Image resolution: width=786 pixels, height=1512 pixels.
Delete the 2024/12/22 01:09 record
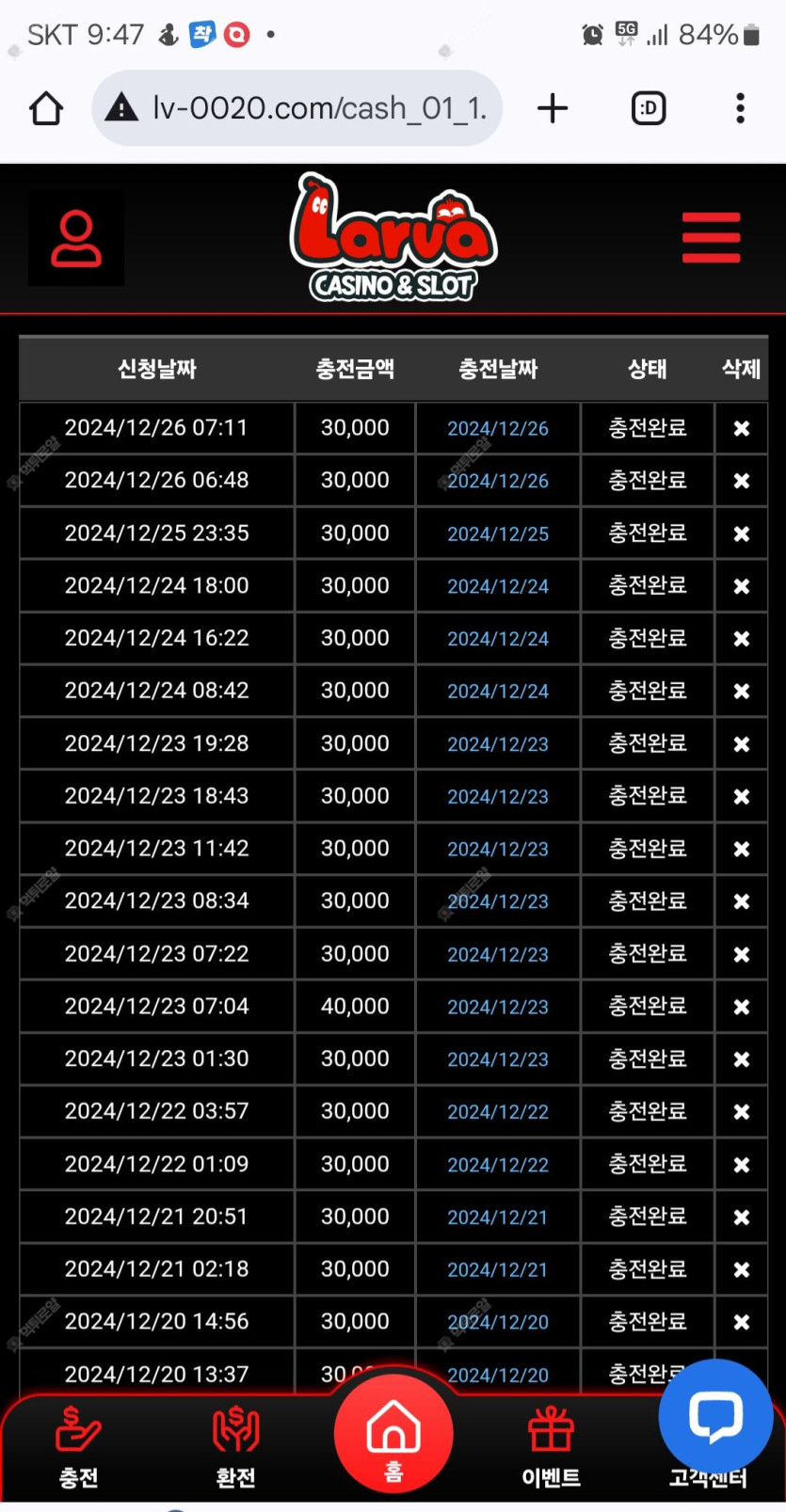[x=742, y=1165]
